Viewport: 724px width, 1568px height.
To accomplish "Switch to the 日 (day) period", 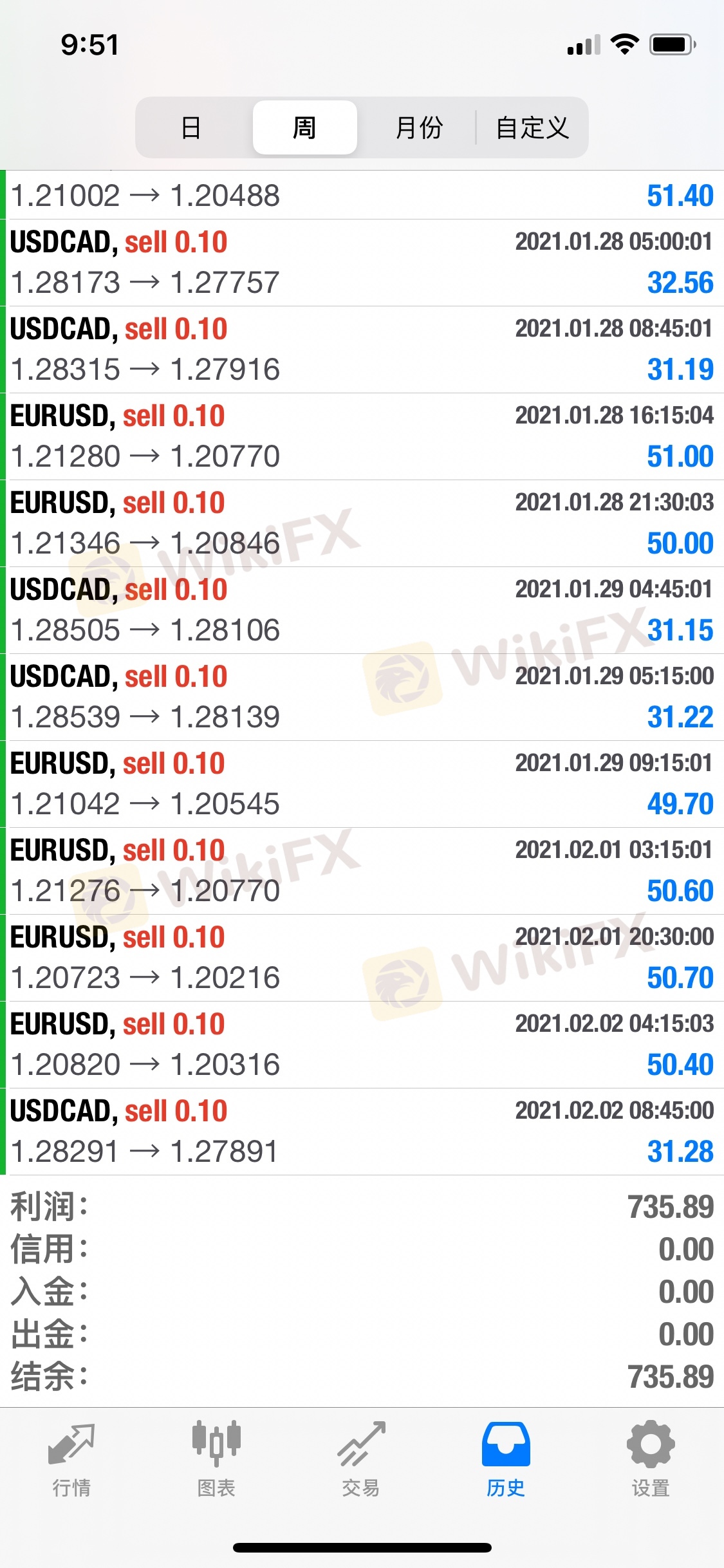I will click(x=191, y=127).
